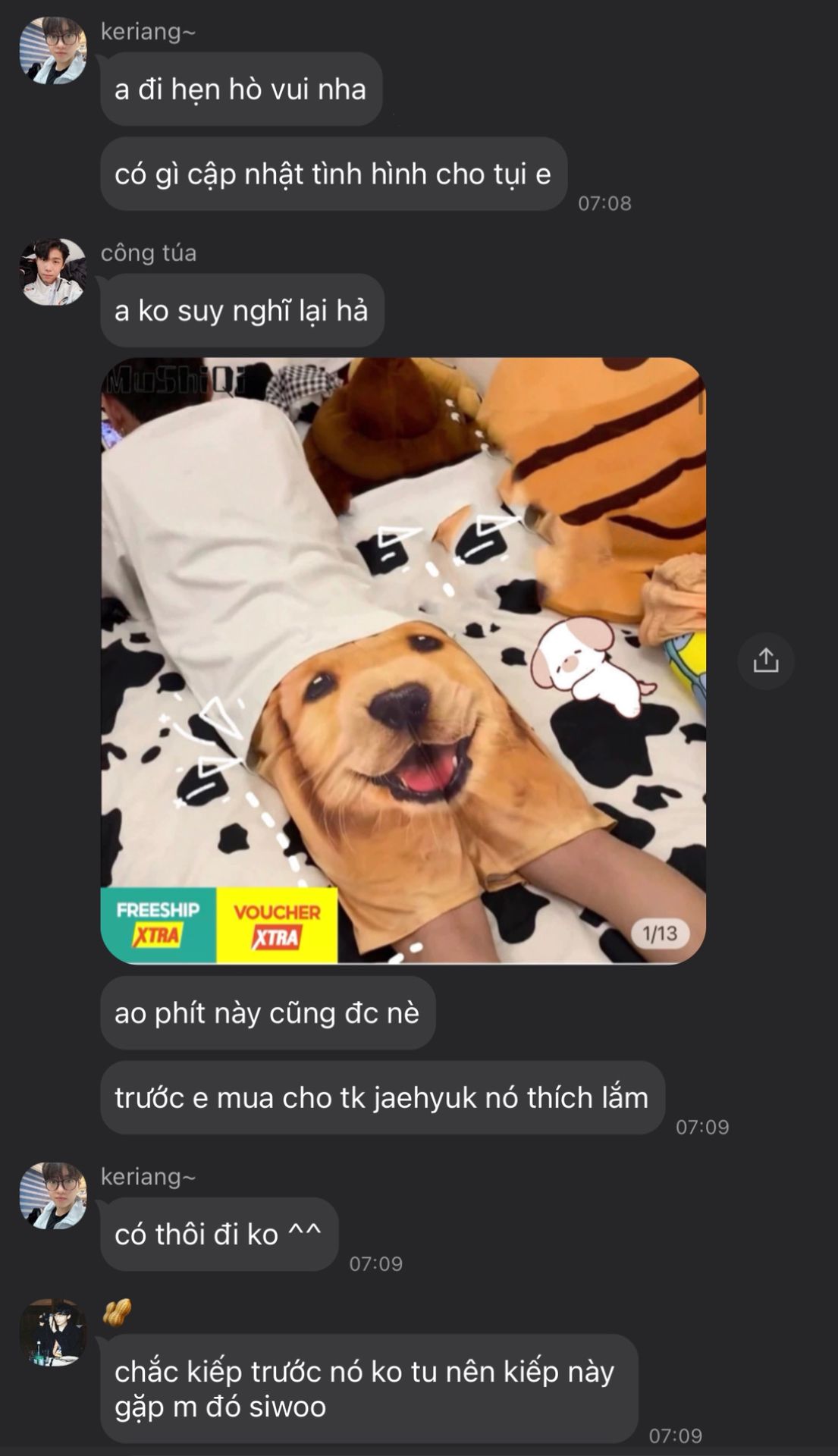The width and height of the screenshot is (838, 1456).
Task: Open keriang~'s profile picture at top
Action: point(52,50)
